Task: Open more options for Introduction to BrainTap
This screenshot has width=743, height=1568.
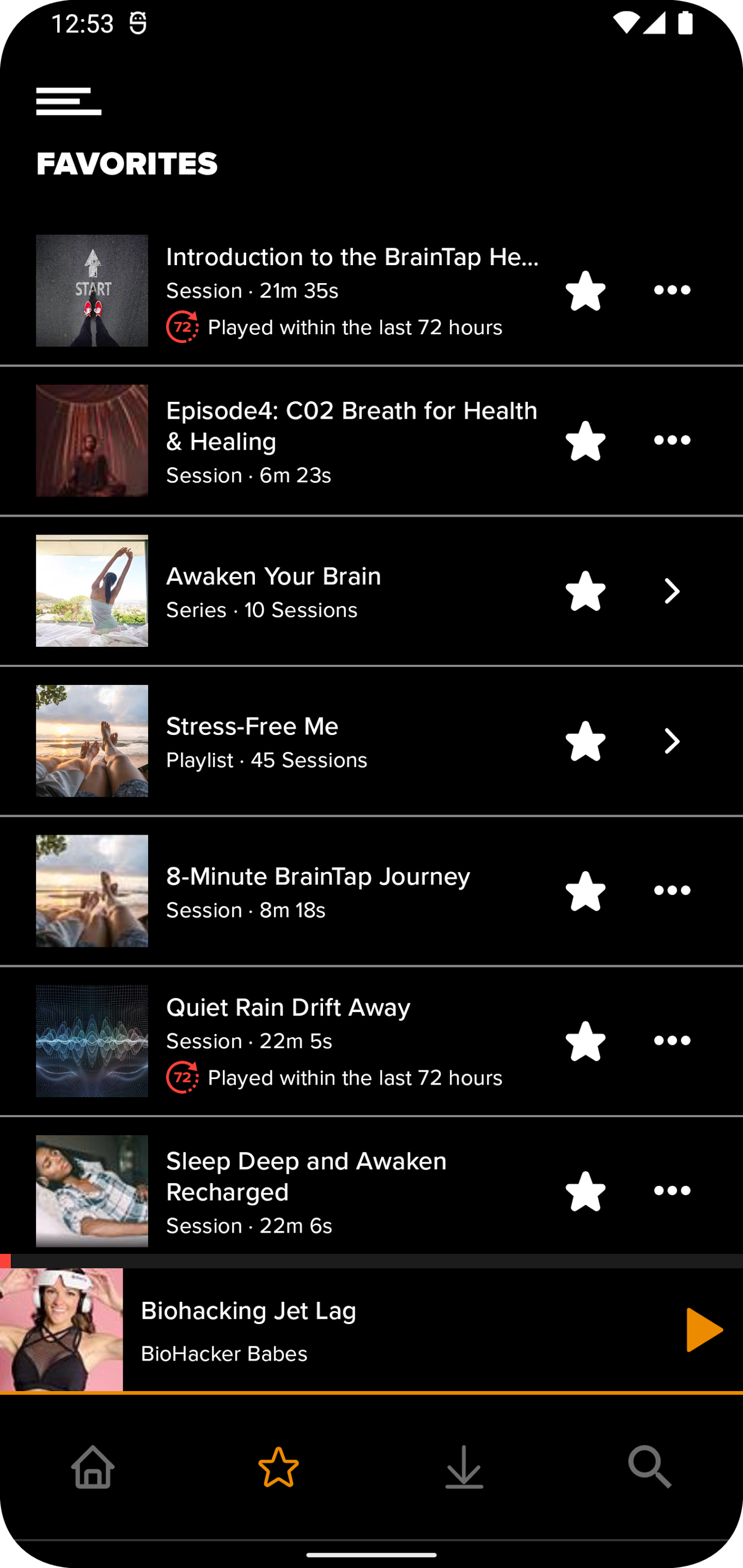Action: (x=672, y=290)
